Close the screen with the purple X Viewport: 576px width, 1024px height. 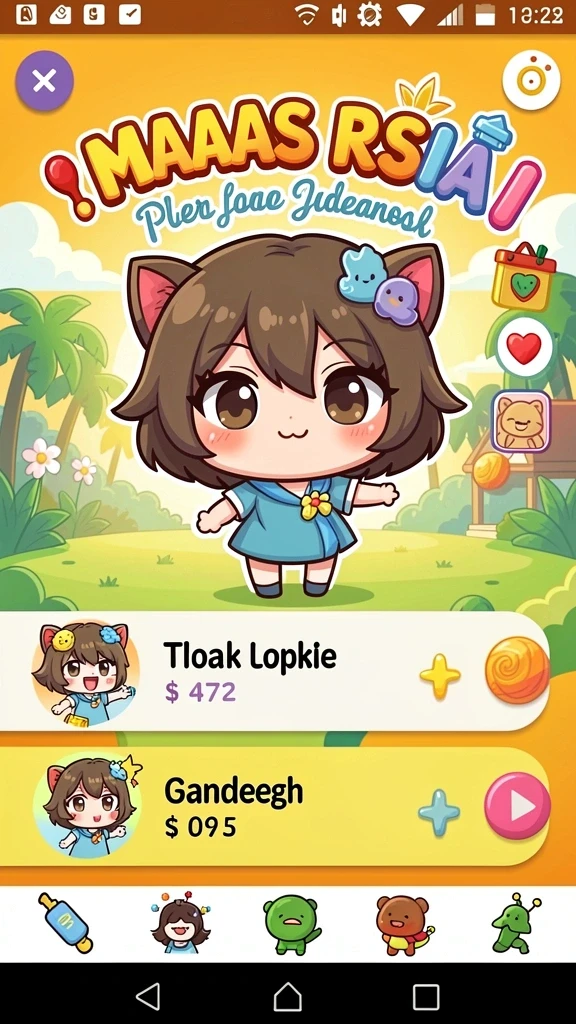tap(44, 81)
